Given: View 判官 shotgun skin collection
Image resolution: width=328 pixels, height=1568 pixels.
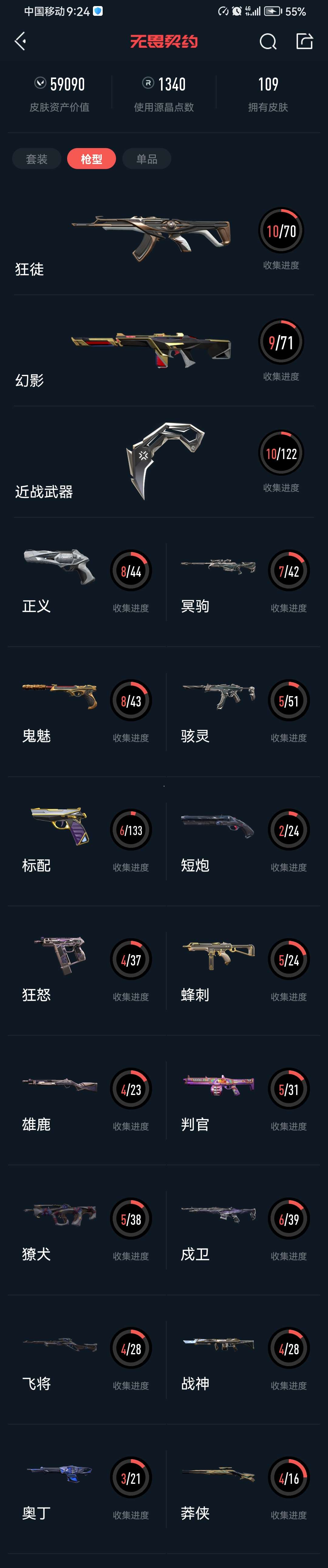Looking at the screenshot, I should [243, 1100].
